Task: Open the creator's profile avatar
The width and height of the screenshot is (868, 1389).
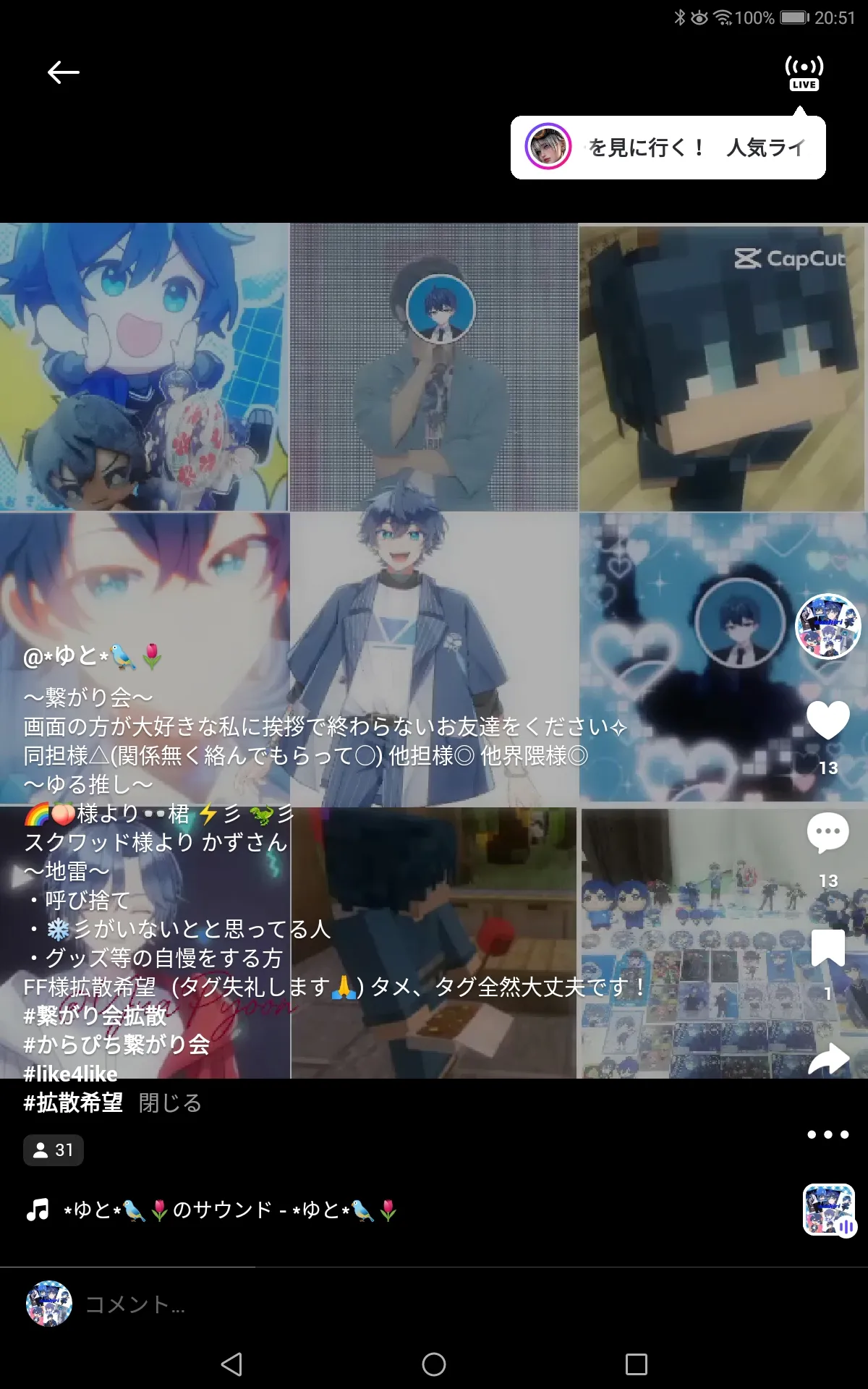Action: click(828, 626)
